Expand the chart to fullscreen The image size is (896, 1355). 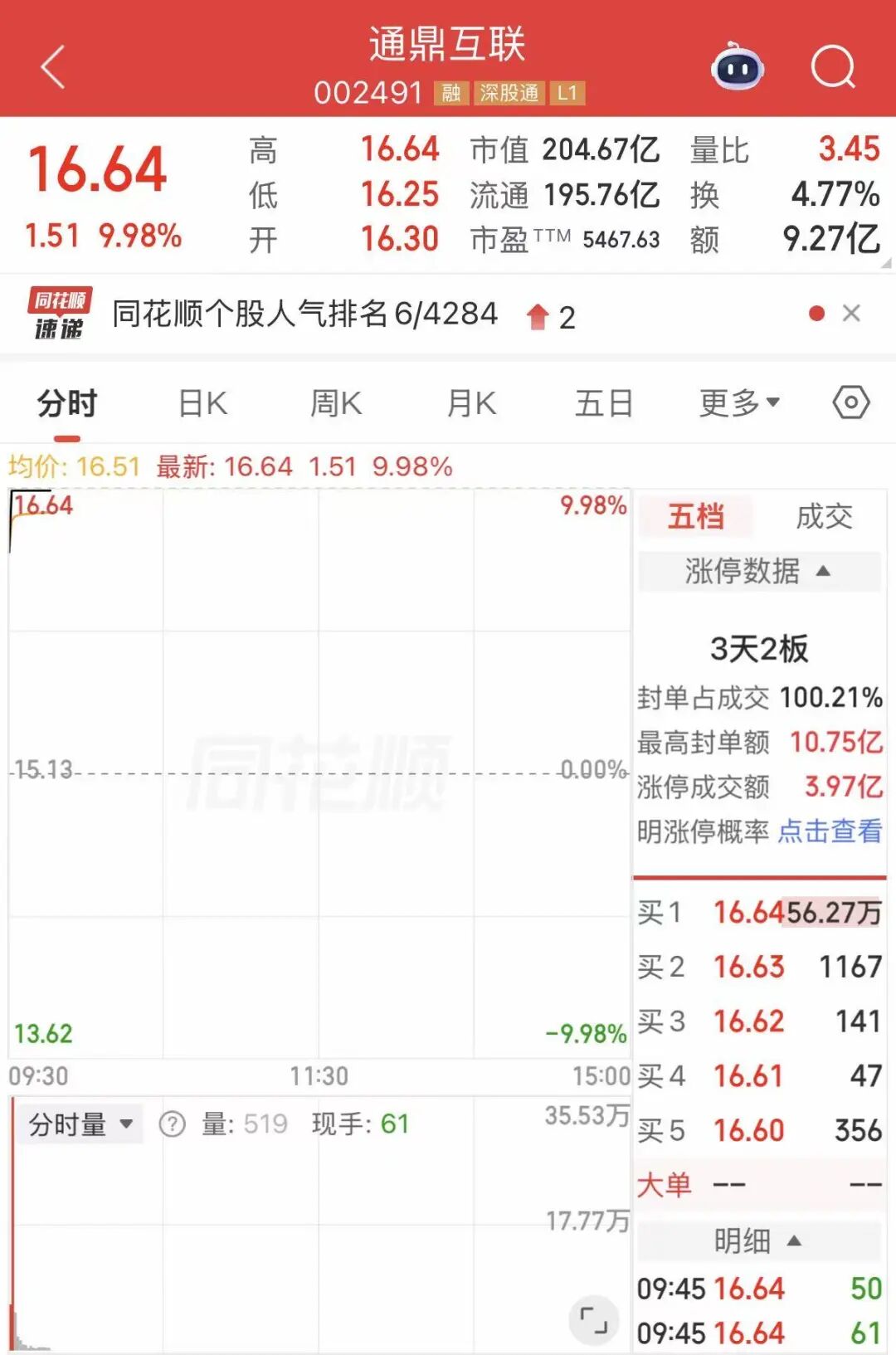coord(593,1318)
